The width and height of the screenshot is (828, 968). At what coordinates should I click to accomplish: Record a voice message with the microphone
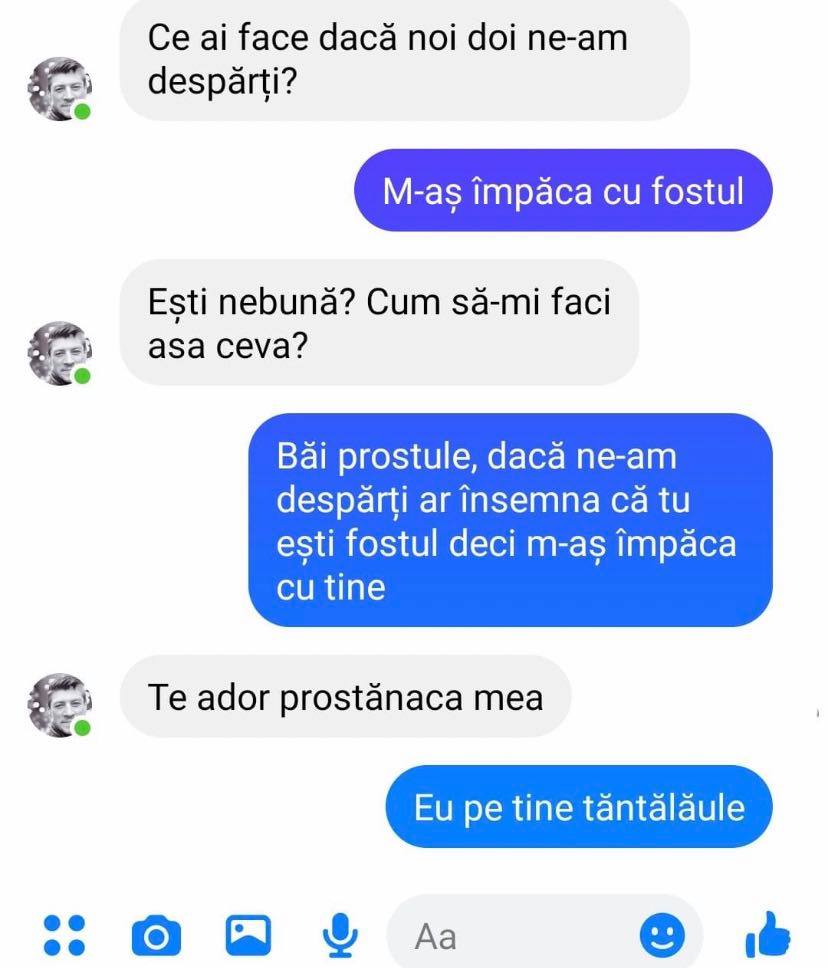pos(340,935)
